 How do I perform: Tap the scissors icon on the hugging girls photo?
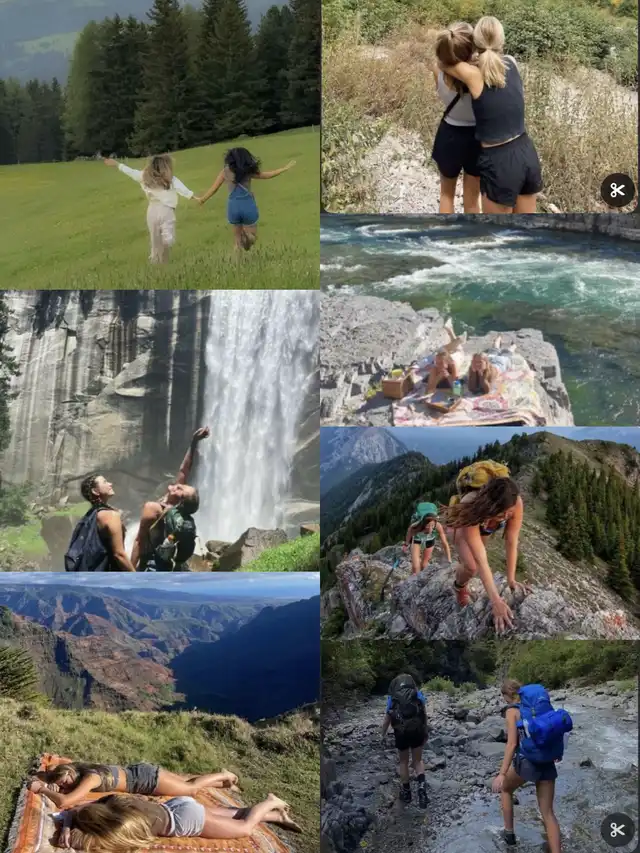617,190
